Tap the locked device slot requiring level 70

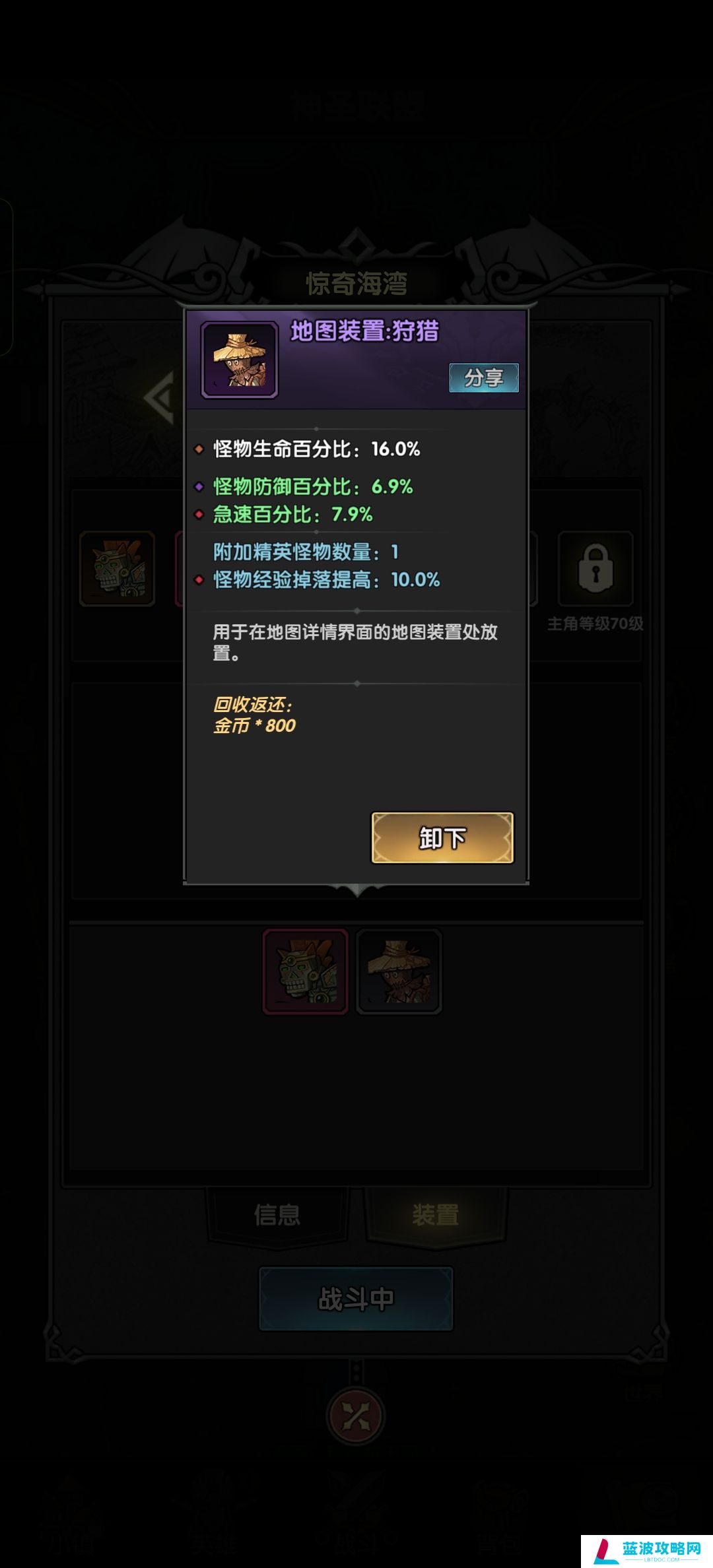pyautogui.click(x=595, y=569)
